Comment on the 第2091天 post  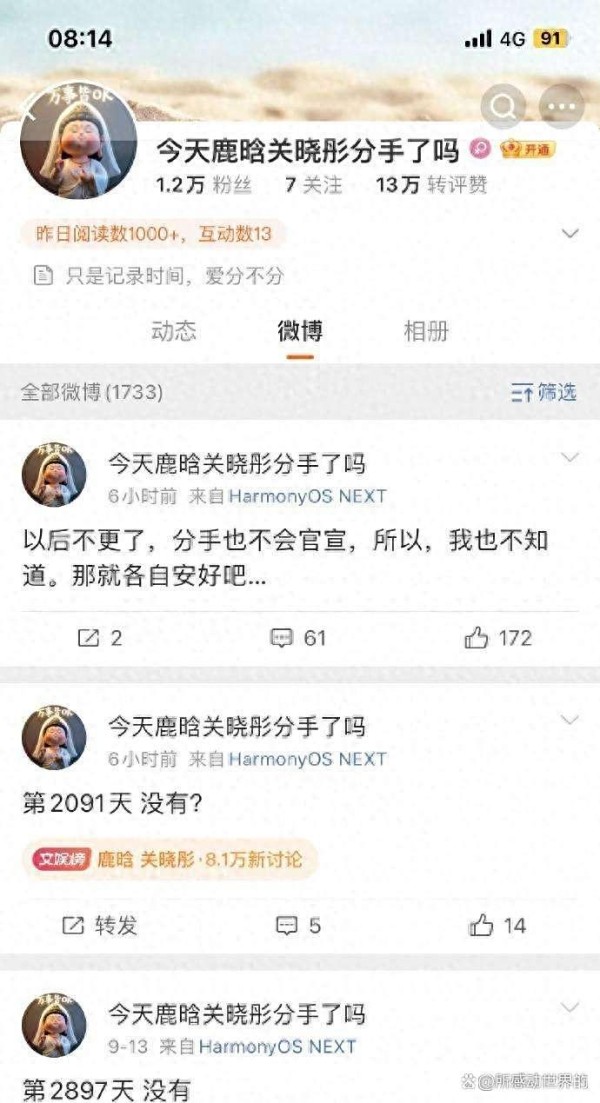(299, 926)
